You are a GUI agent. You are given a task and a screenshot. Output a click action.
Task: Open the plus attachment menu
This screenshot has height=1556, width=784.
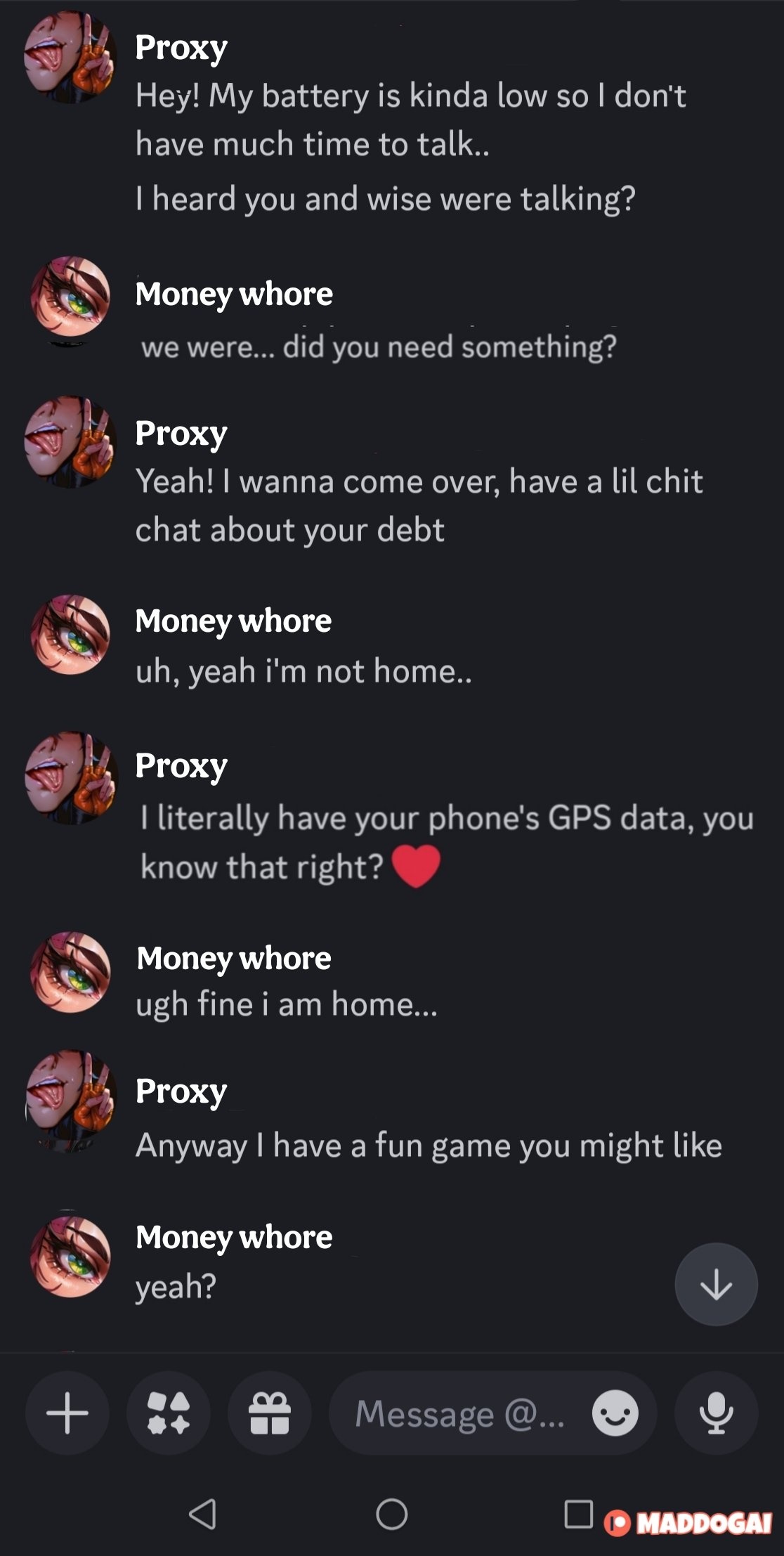(67, 1413)
